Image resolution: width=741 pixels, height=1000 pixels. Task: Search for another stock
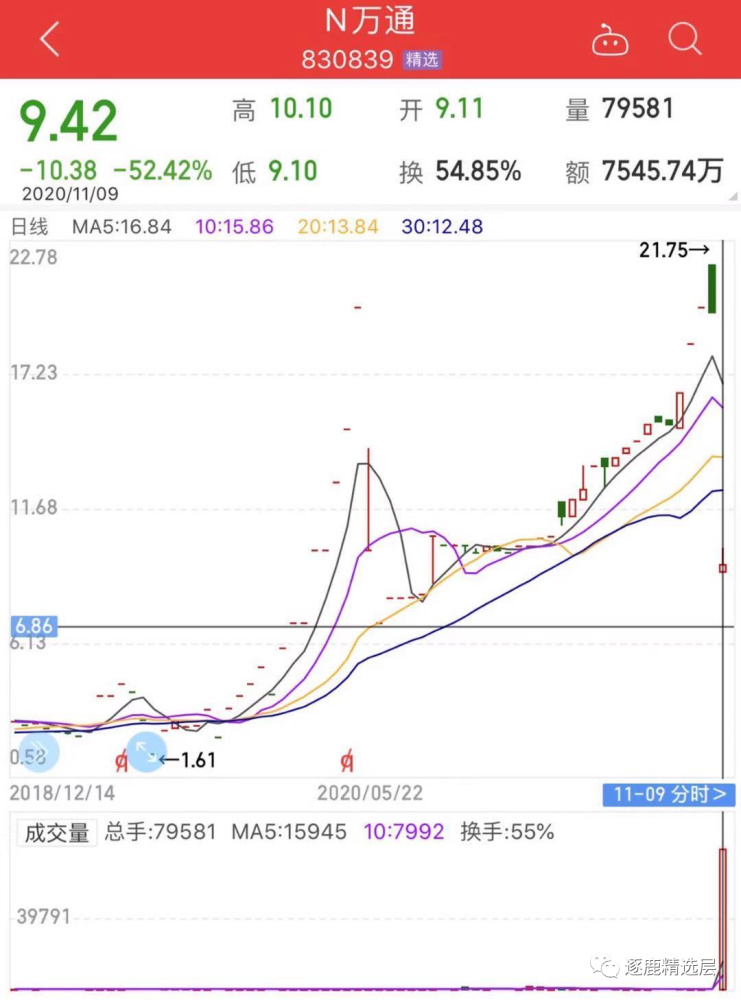(685, 40)
